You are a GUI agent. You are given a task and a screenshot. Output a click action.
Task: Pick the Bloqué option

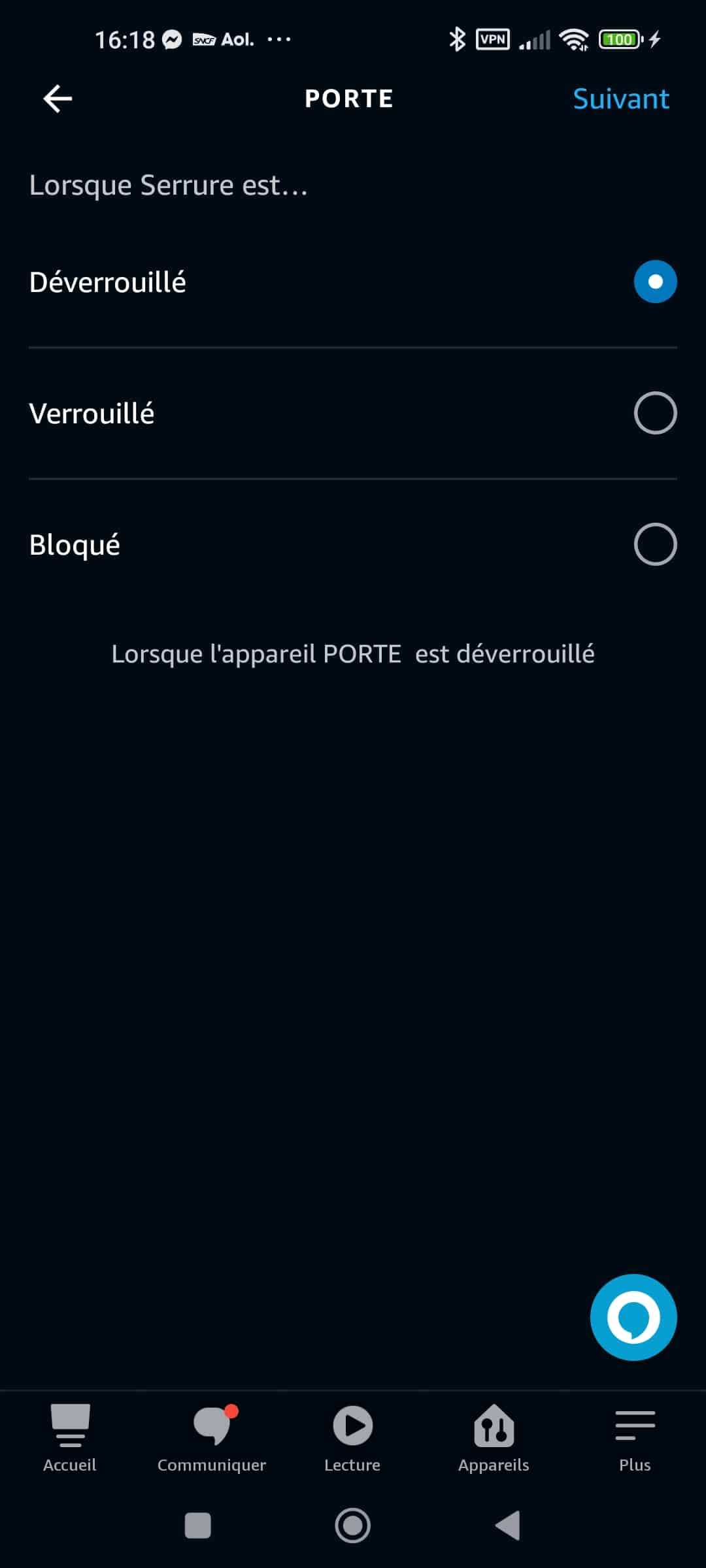click(x=353, y=545)
